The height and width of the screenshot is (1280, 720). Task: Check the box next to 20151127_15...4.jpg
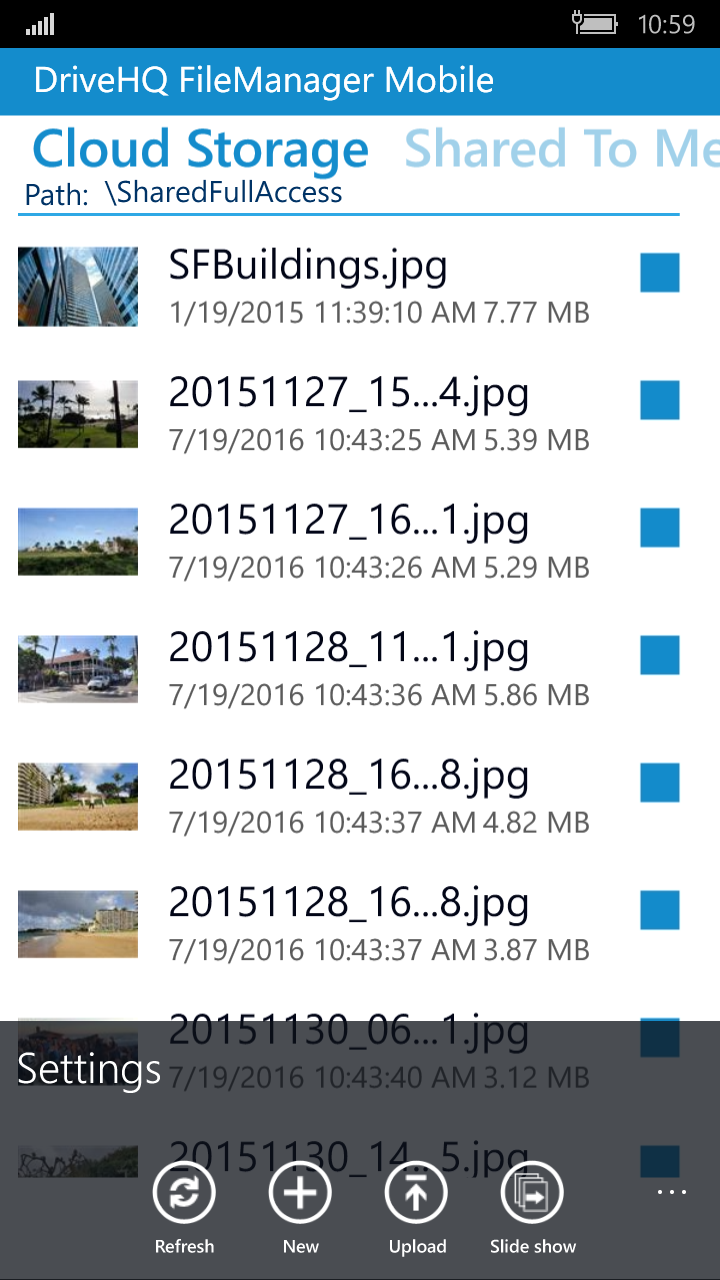pyautogui.click(x=659, y=400)
